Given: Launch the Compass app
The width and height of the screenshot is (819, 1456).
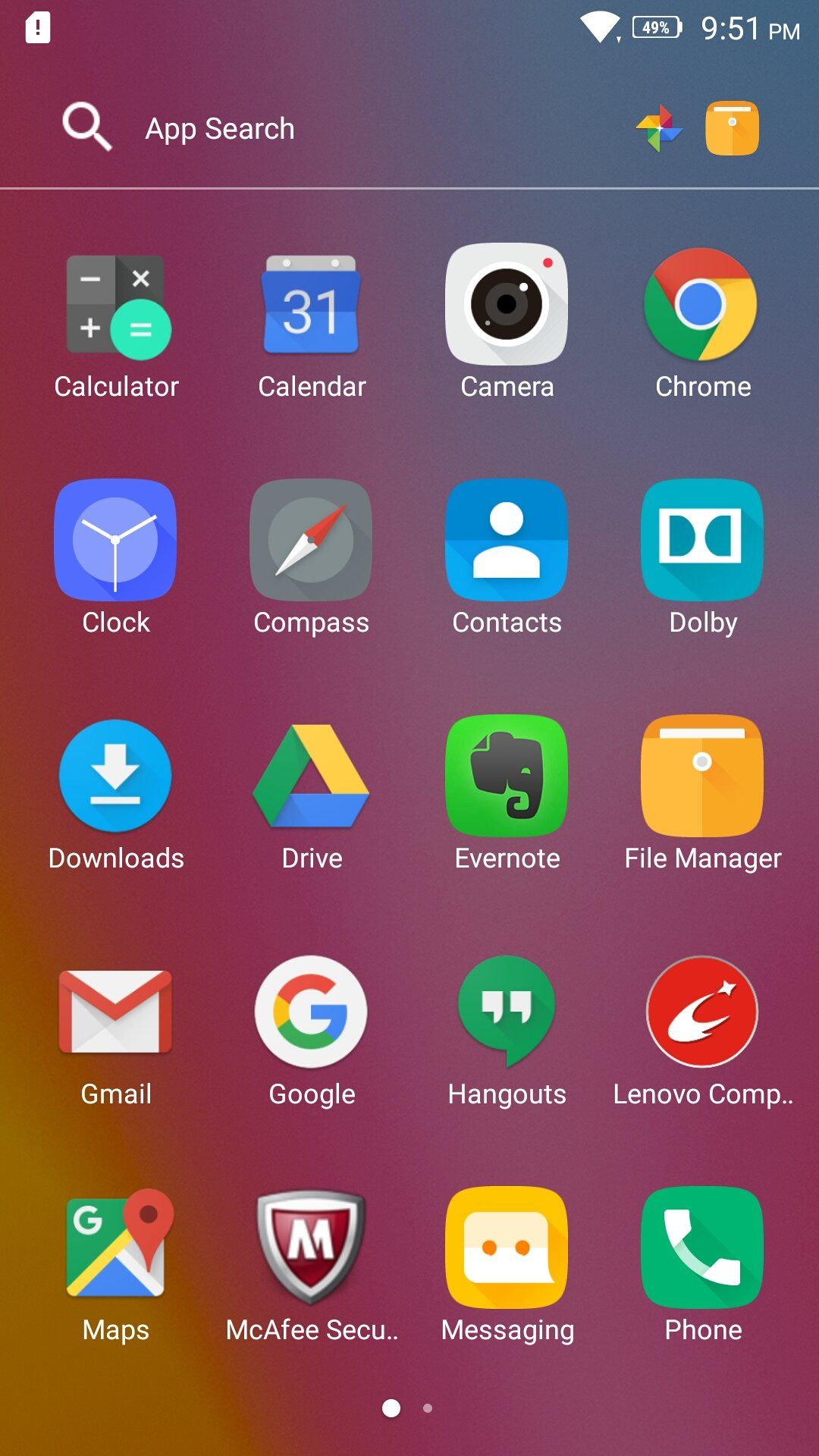Looking at the screenshot, I should tap(311, 540).
